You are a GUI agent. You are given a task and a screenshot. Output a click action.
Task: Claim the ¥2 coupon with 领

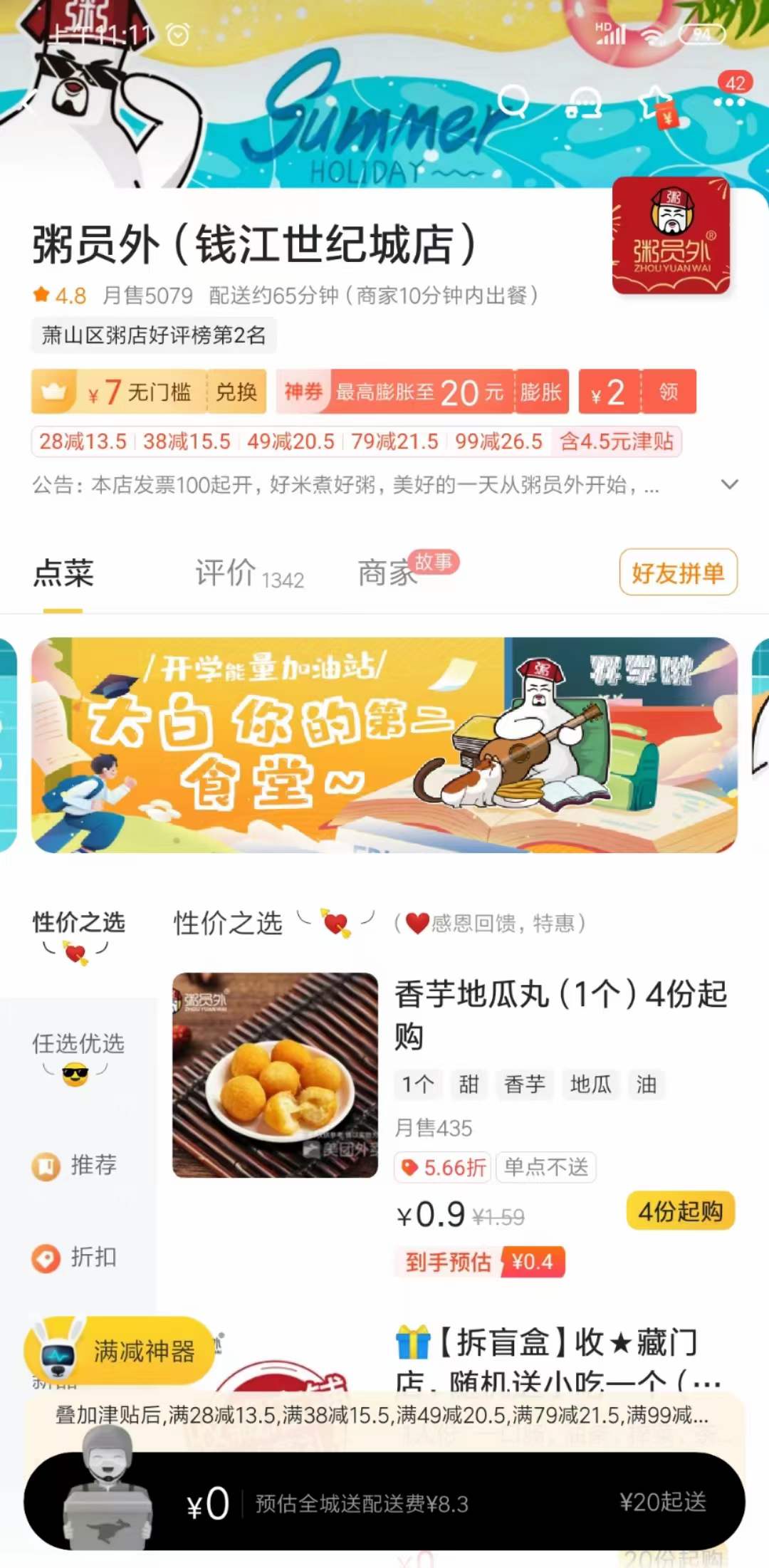668,392
